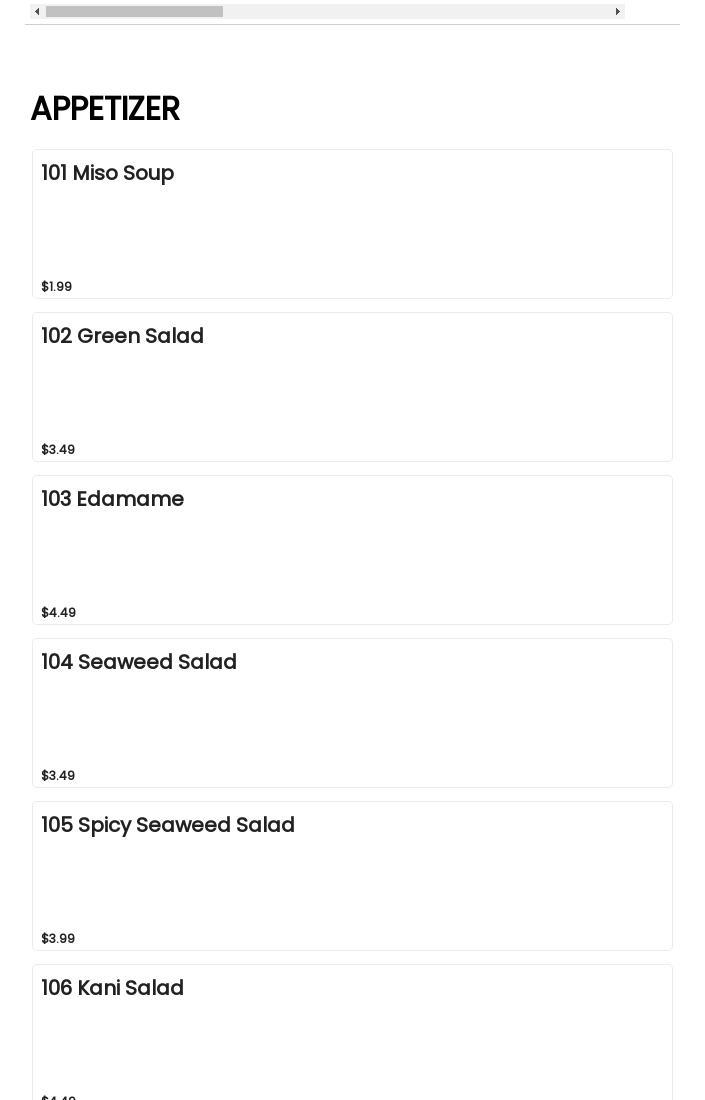705x1100 pixels.
Task: Open the 105 Spicy Seaweed Salad item
Action: (x=352, y=876)
